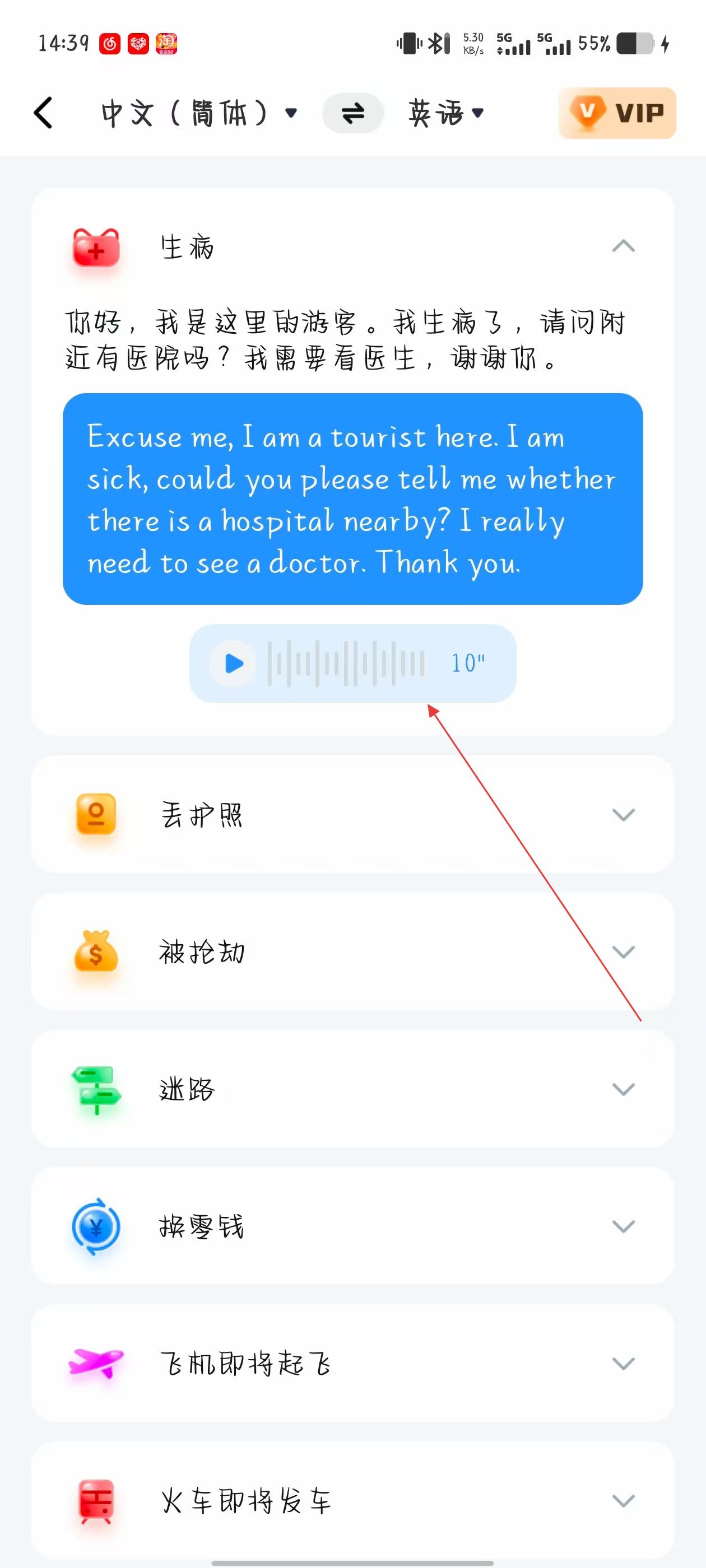The width and height of the screenshot is (706, 1568).
Task: Expand the 火车即将发车 phrase card
Action: [x=623, y=1500]
